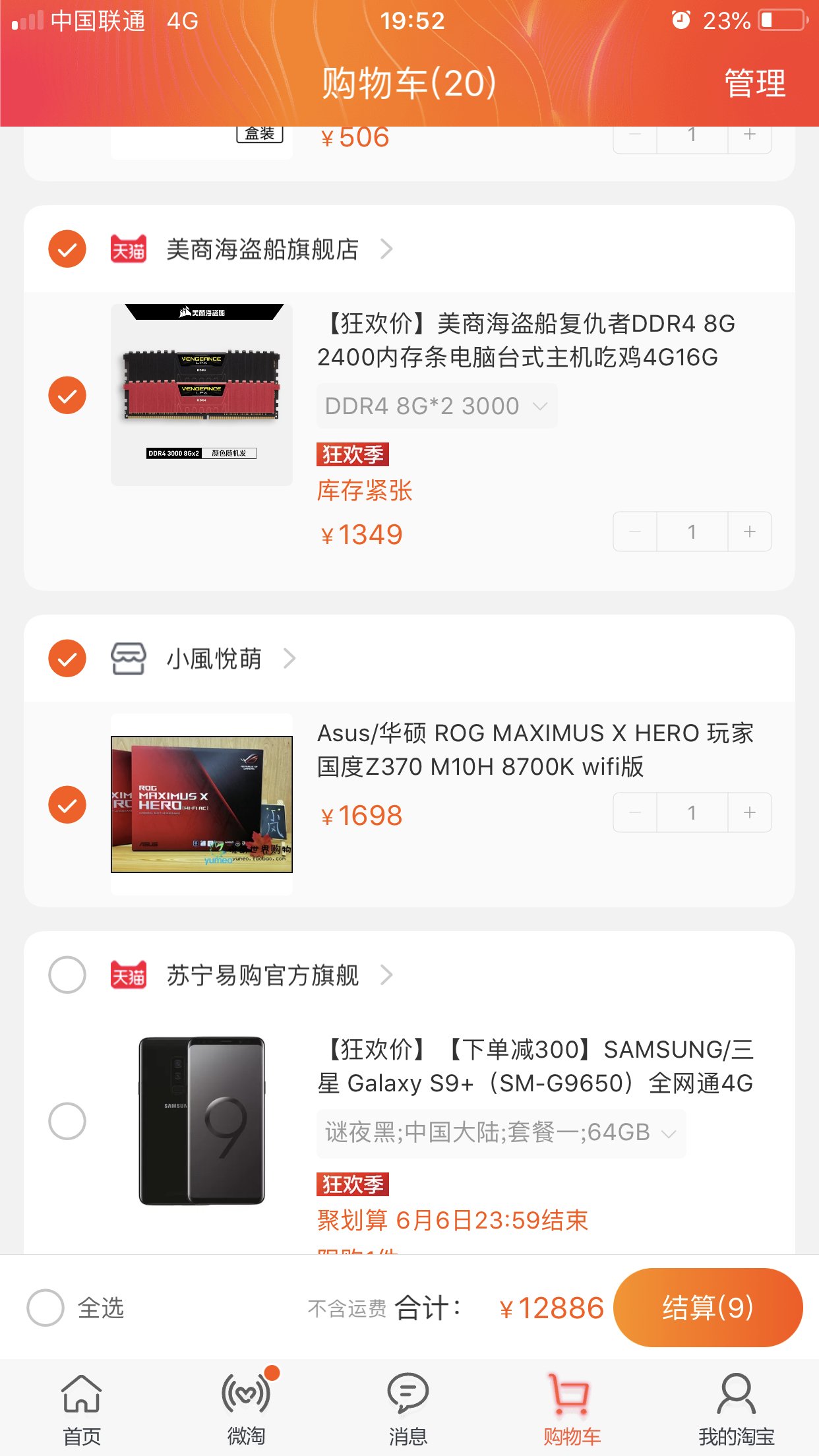Select all items from 苏宁易购官方旗舰
This screenshot has width=819, height=1456.
(67, 975)
